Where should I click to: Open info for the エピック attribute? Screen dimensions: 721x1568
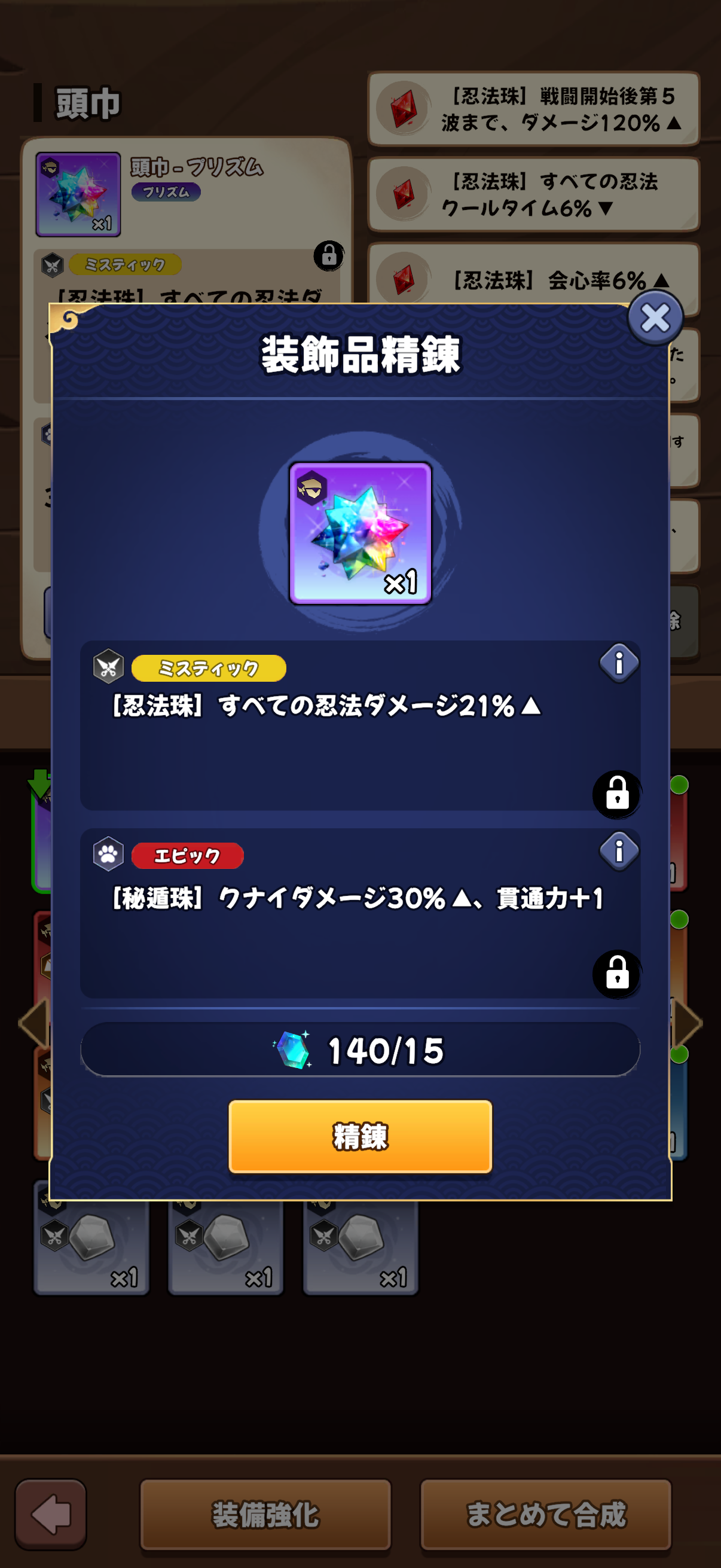[x=619, y=850]
